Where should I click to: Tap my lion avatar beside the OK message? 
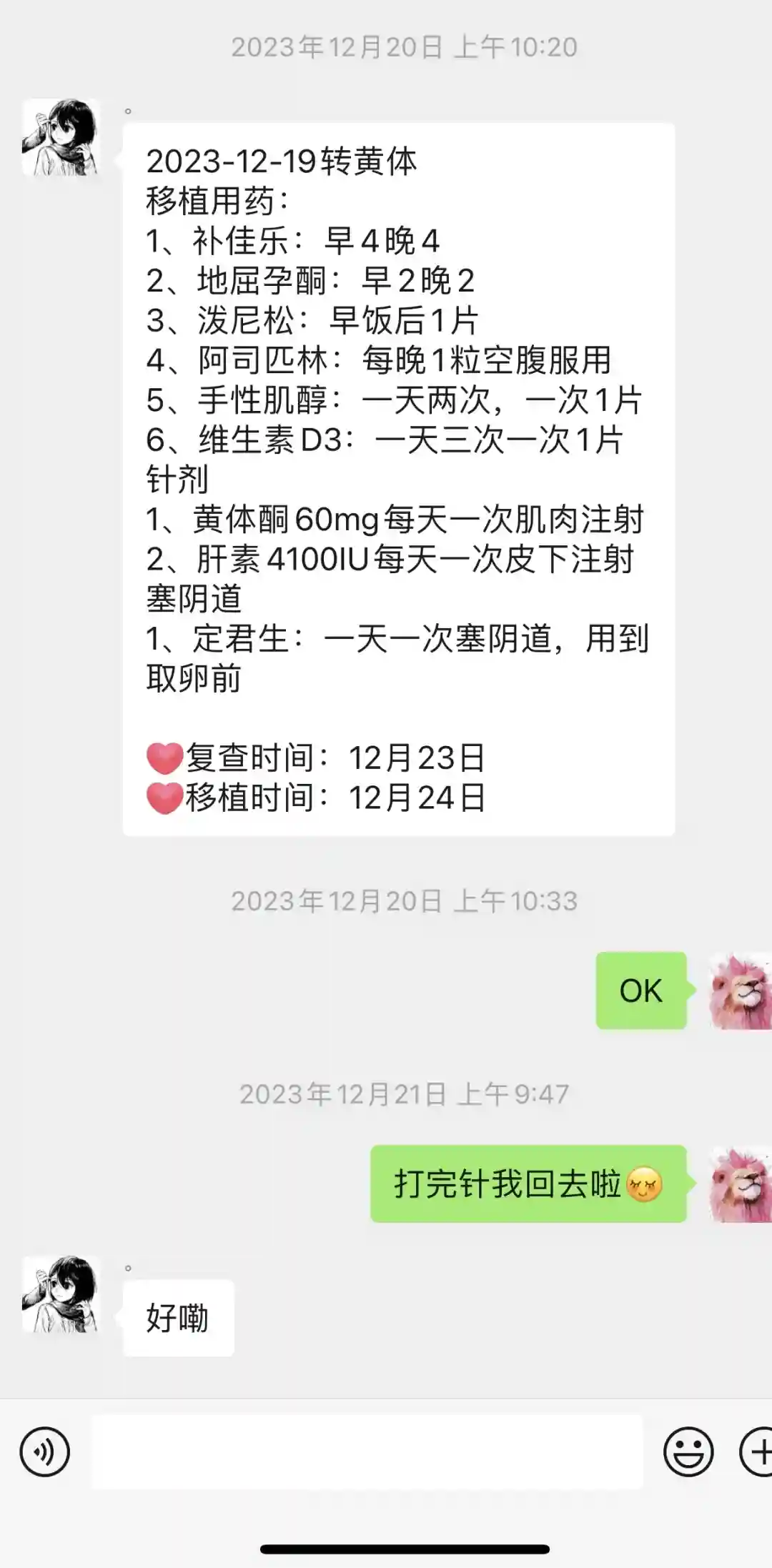pyautogui.click(x=741, y=991)
